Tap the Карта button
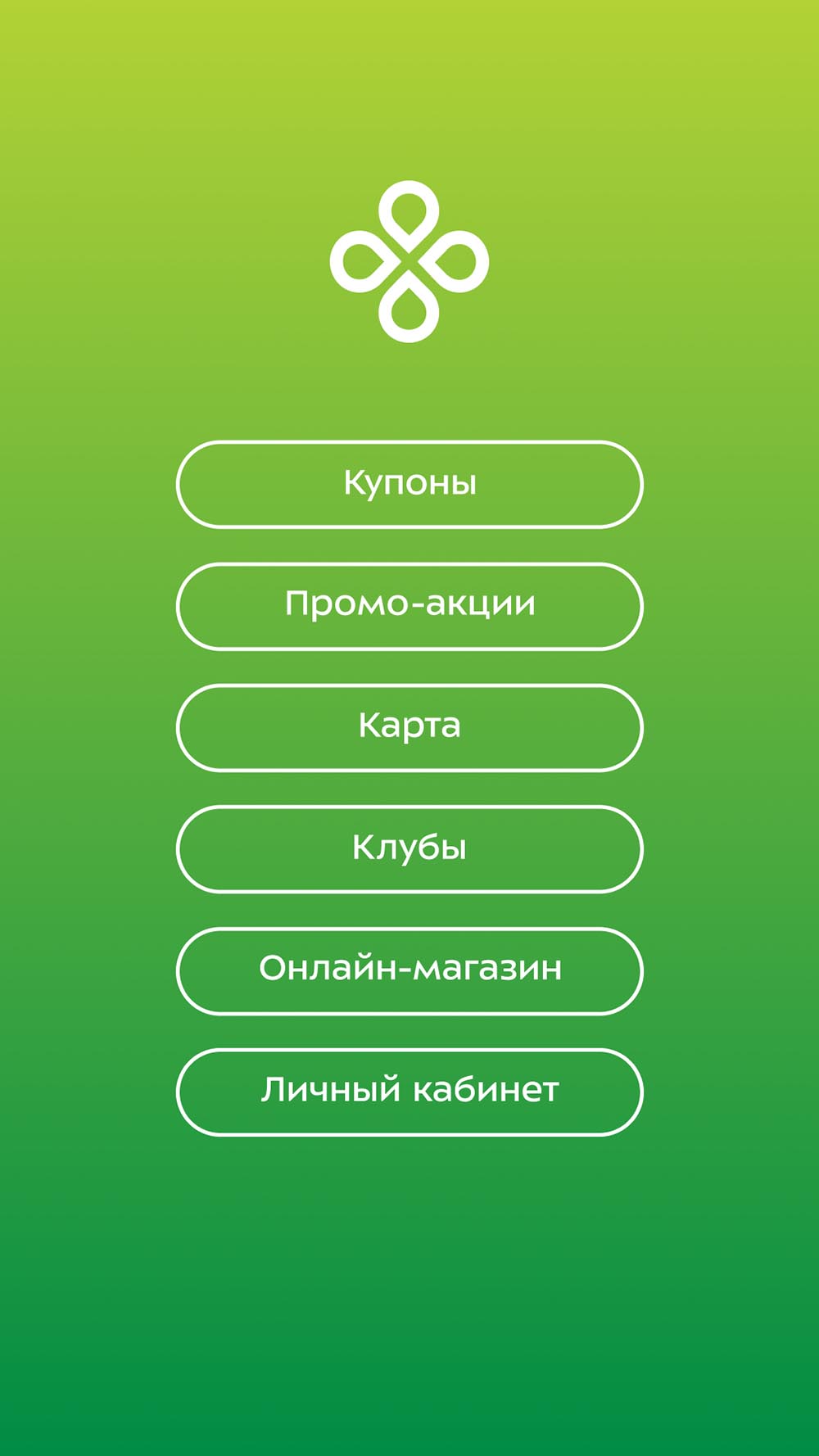The height and width of the screenshot is (1456, 819). [x=409, y=727]
